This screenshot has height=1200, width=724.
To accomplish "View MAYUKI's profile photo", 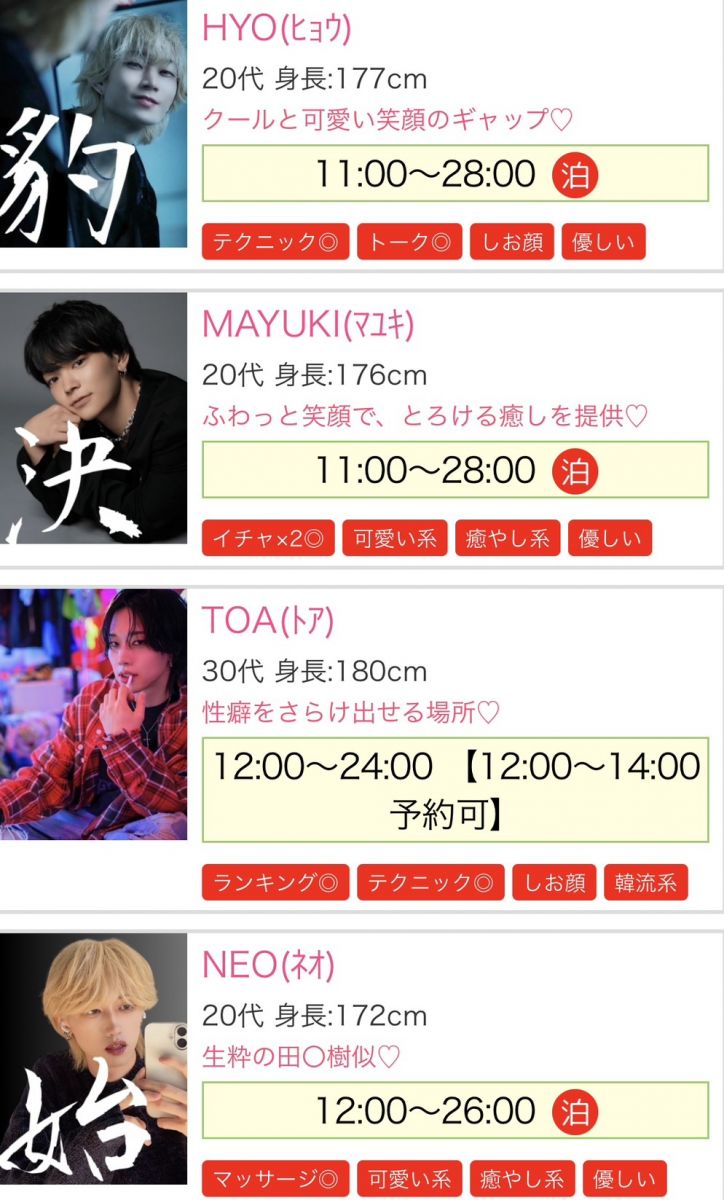I will coord(94,418).
